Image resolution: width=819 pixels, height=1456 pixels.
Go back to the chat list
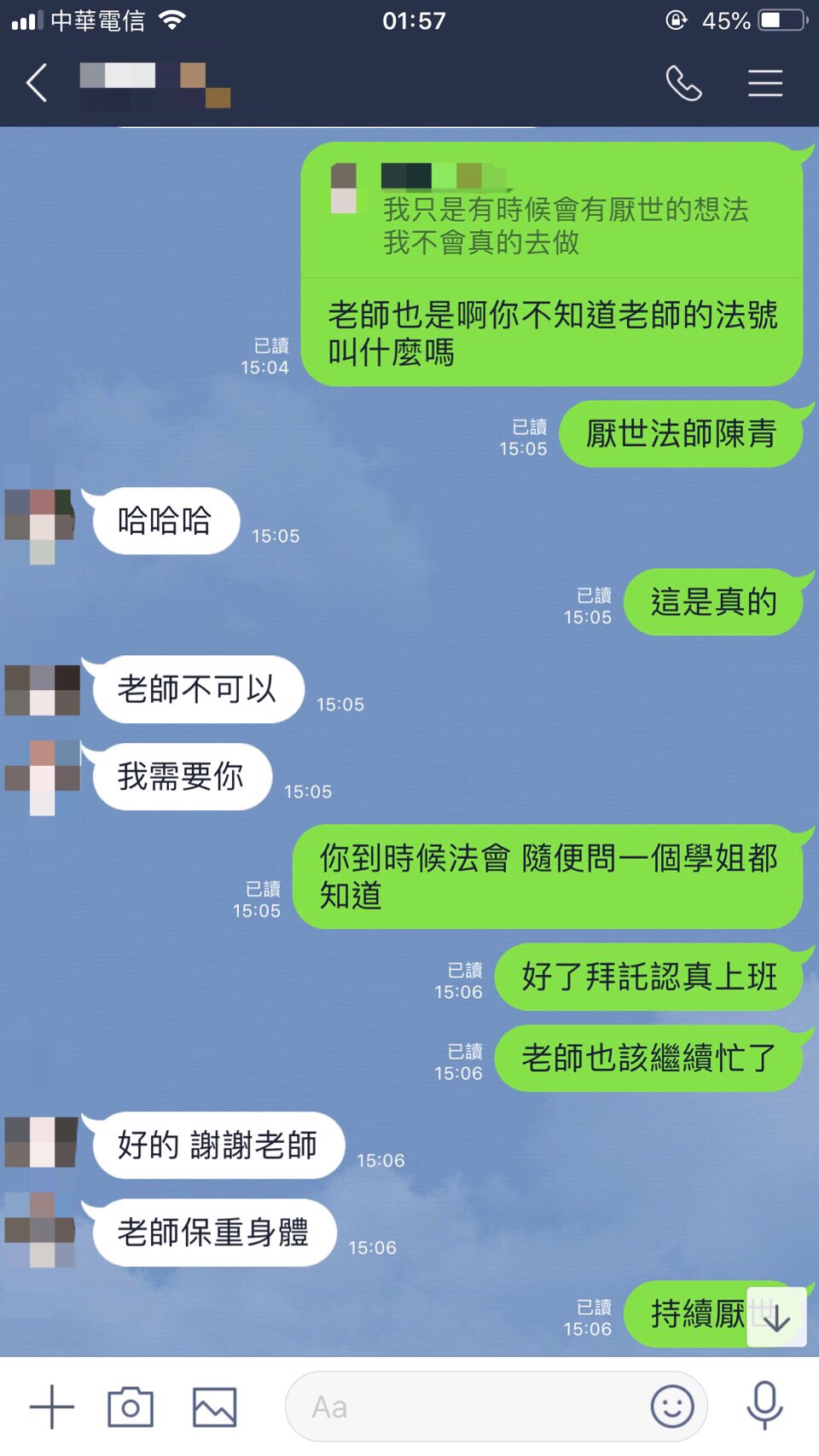point(37,84)
